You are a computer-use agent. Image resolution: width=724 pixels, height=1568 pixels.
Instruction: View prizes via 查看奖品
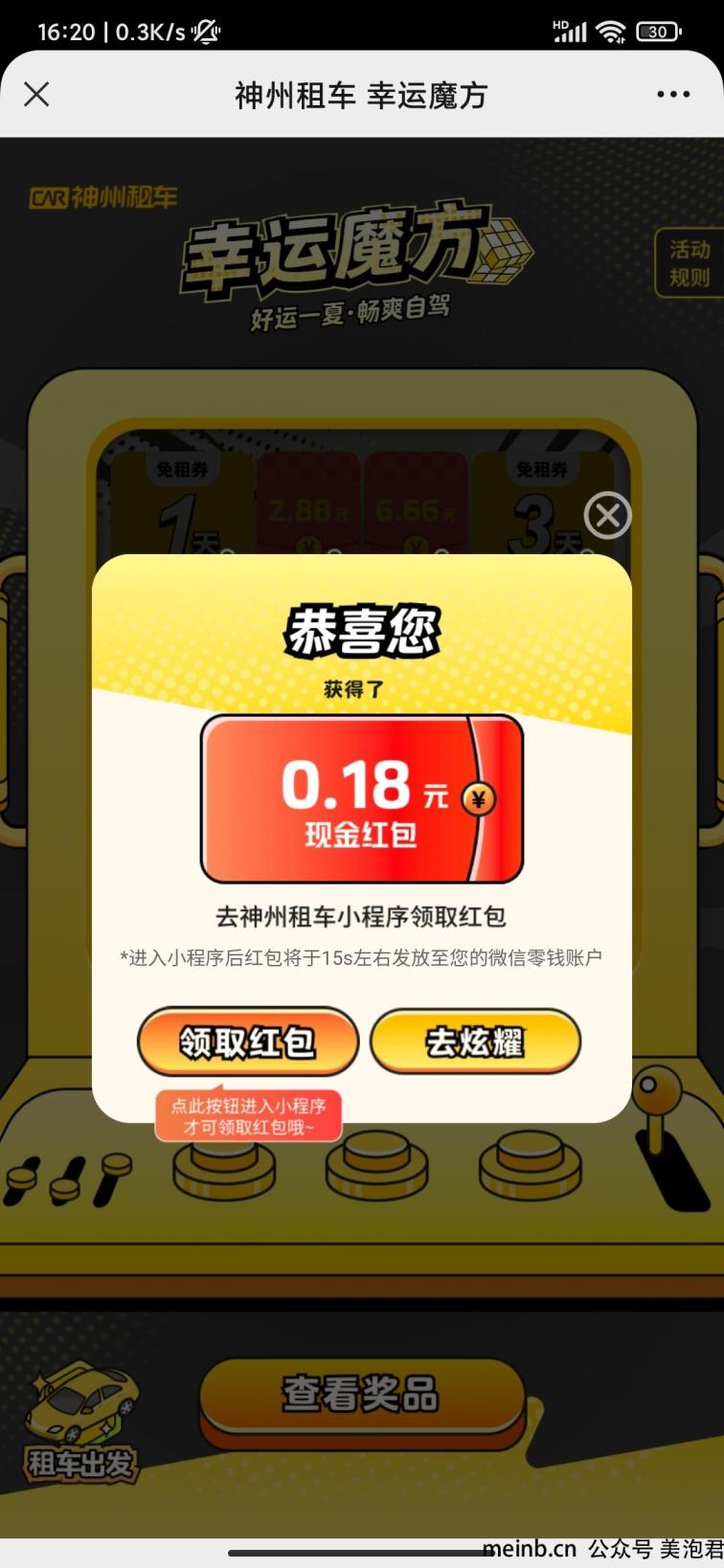[362, 1396]
